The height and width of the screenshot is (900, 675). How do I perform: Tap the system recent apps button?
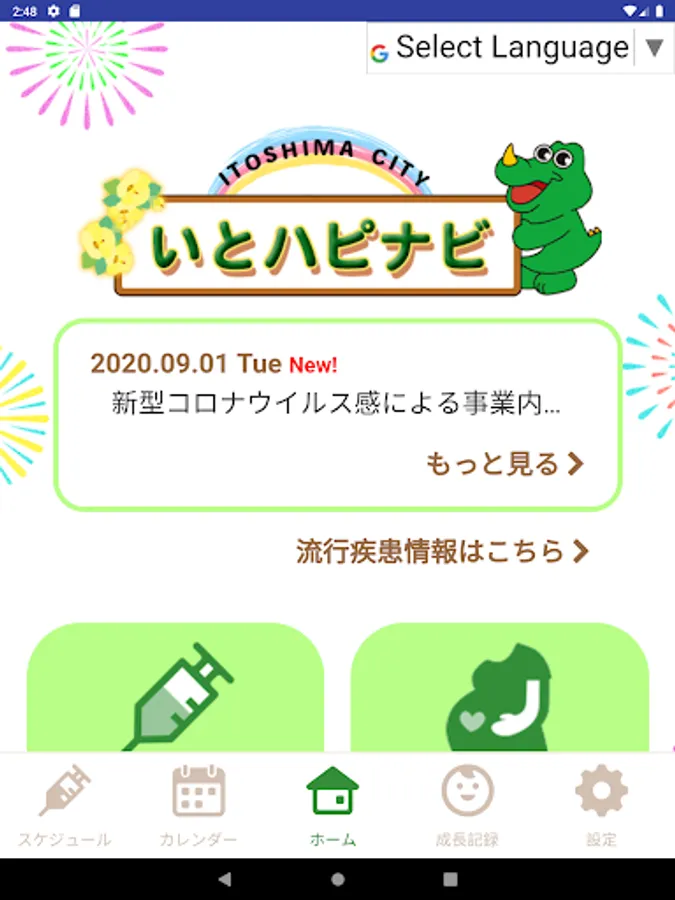(450, 879)
